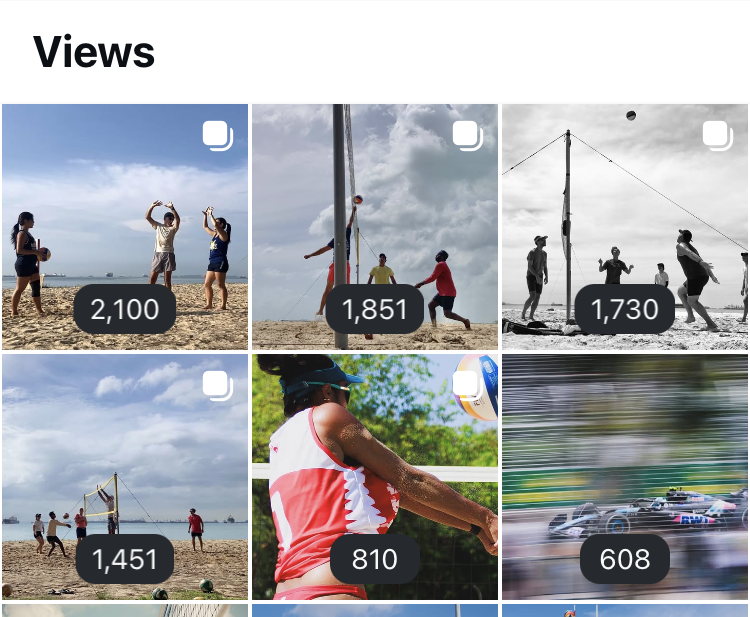Screen dimensions: 750x617
Task: Select the post with 810 views
Action: coord(374,476)
